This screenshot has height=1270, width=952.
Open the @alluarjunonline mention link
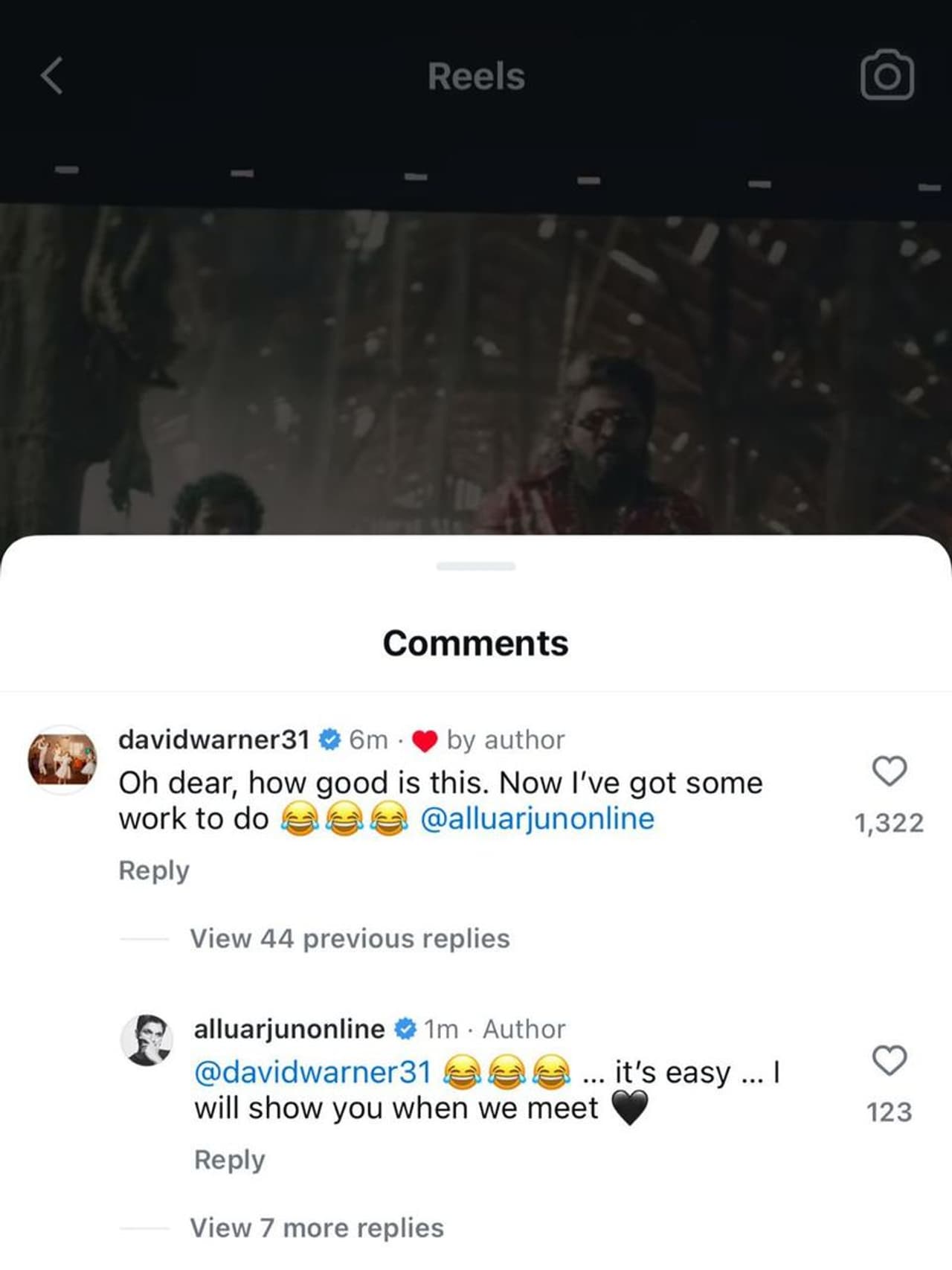[x=537, y=819]
